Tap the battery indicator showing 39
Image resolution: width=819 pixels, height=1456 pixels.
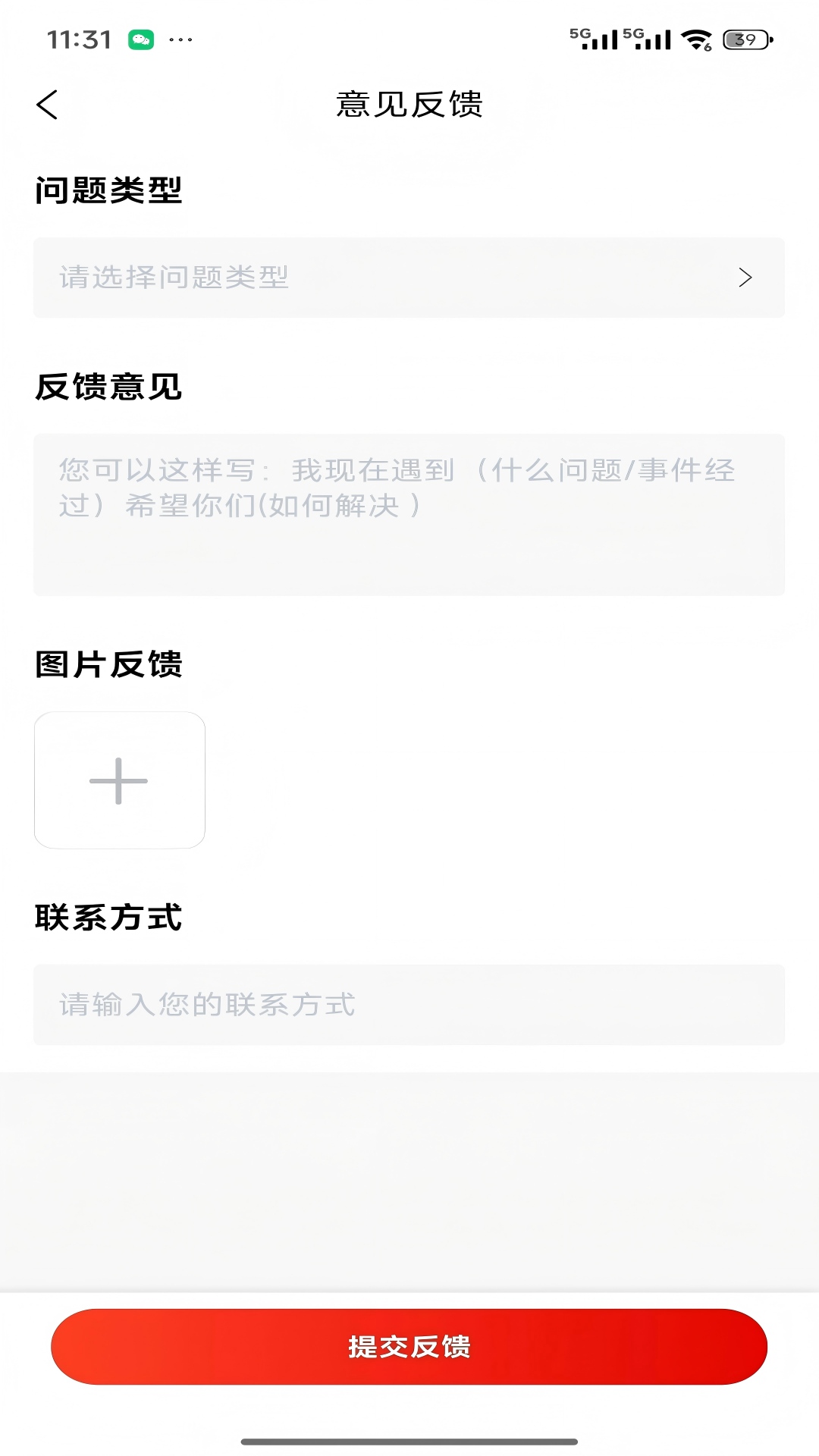pos(744,39)
